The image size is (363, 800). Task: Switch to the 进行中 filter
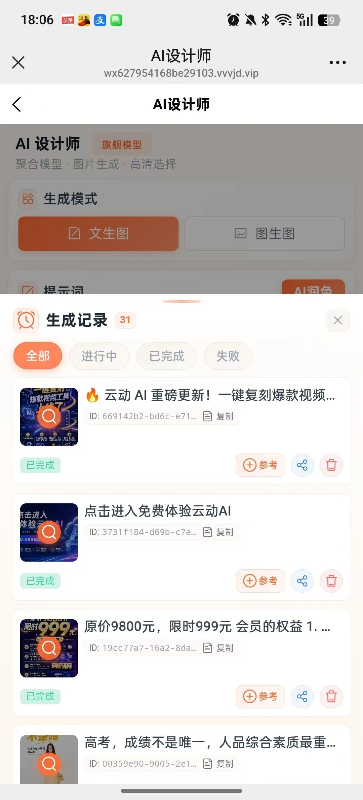click(99, 356)
